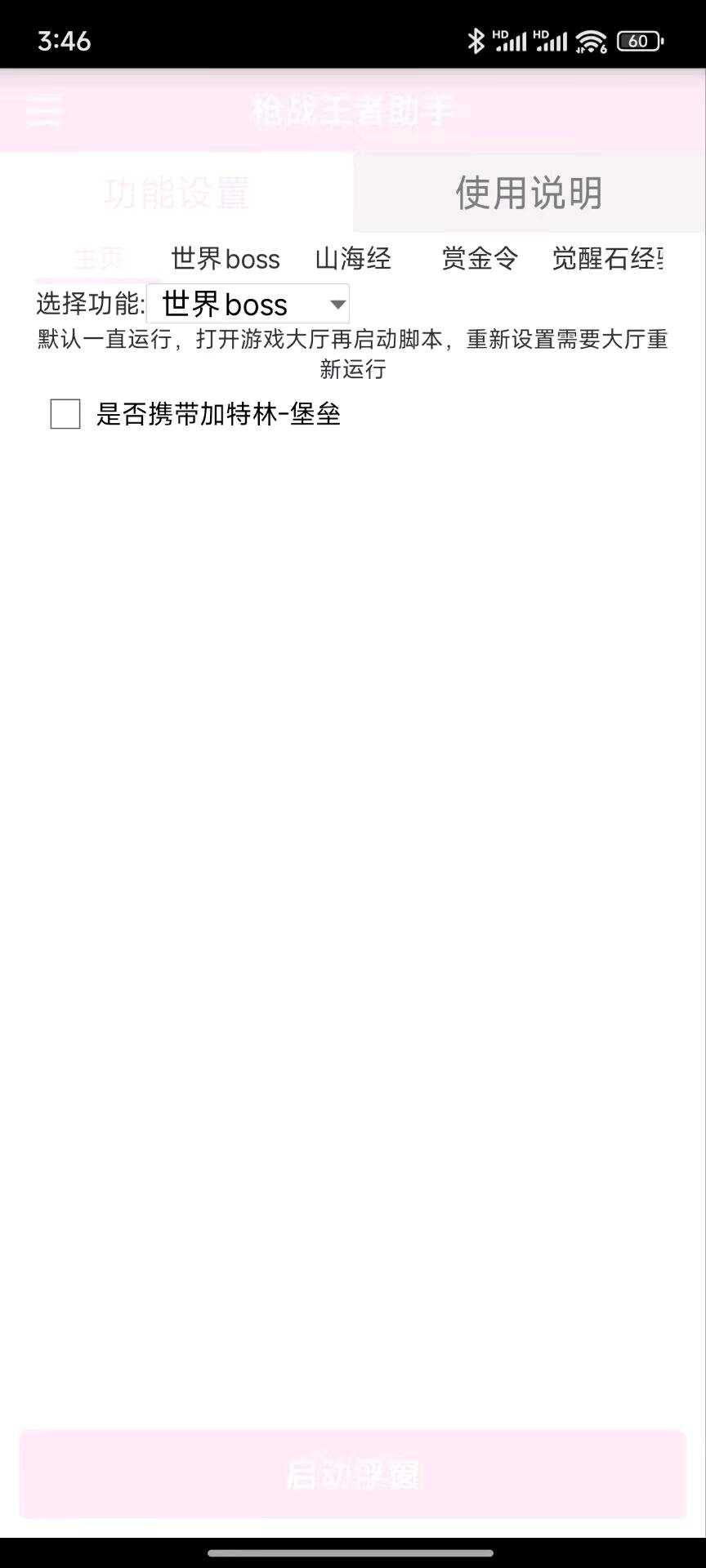The width and height of the screenshot is (706, 1568).
Task: Expand the 选择功能 dropdown
Action: [x=248, y=304]
